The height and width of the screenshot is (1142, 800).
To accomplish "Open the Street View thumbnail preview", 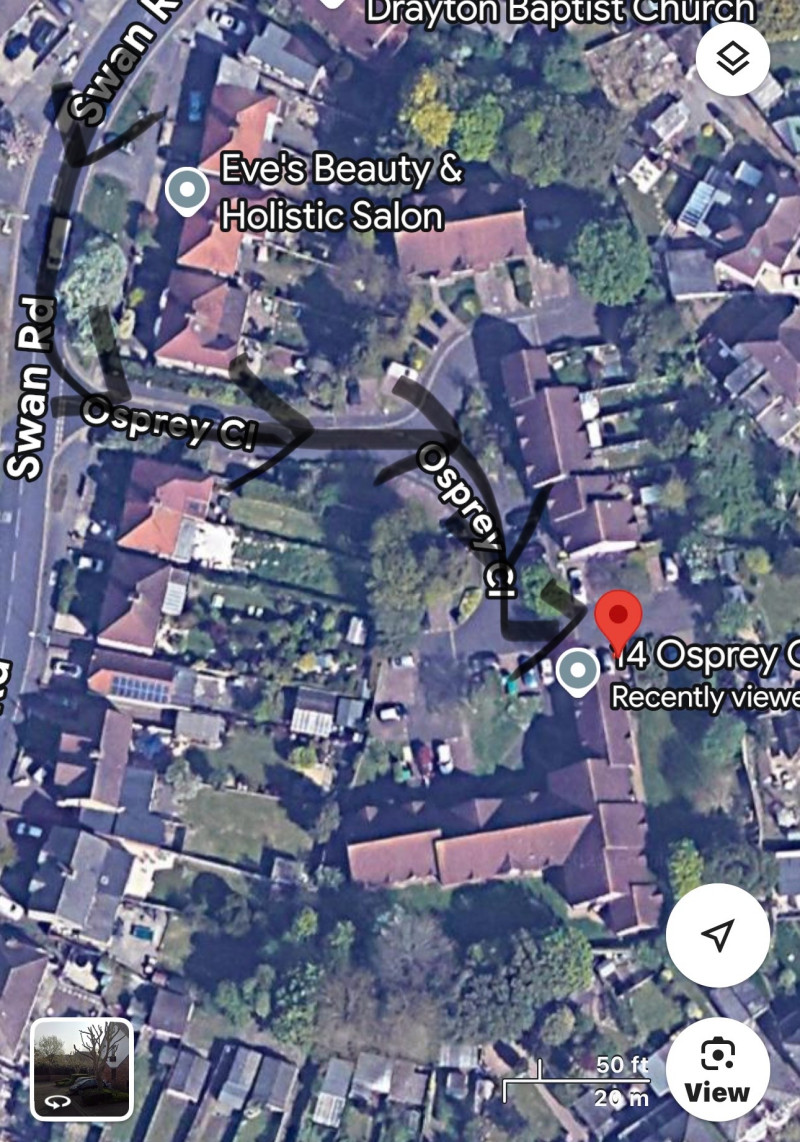I will pyautogui.click(x=82, y=1069).
